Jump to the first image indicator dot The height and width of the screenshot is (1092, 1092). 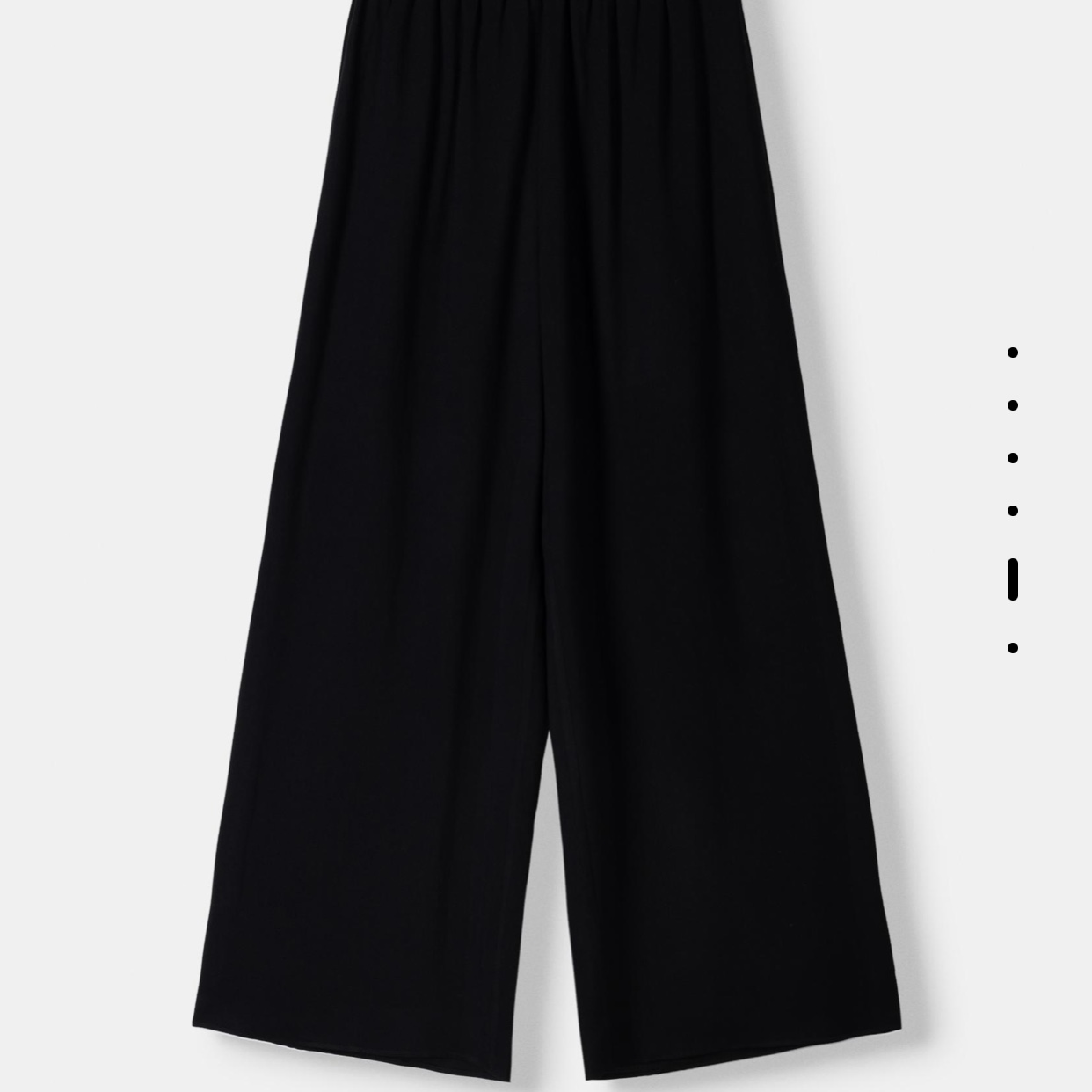click(x=1013, y=353)
